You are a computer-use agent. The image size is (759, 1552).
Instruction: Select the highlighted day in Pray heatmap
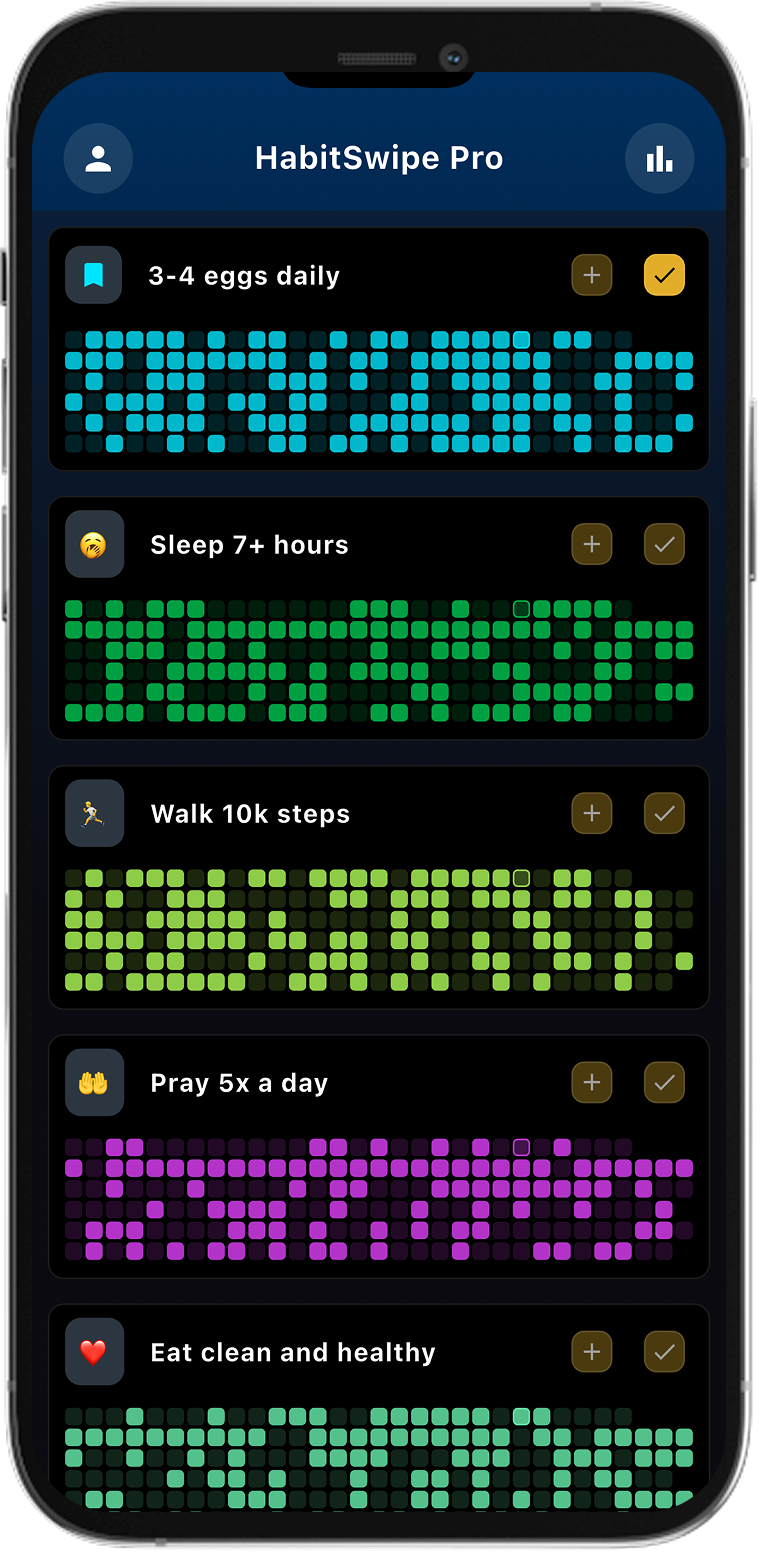[520, 1148]
